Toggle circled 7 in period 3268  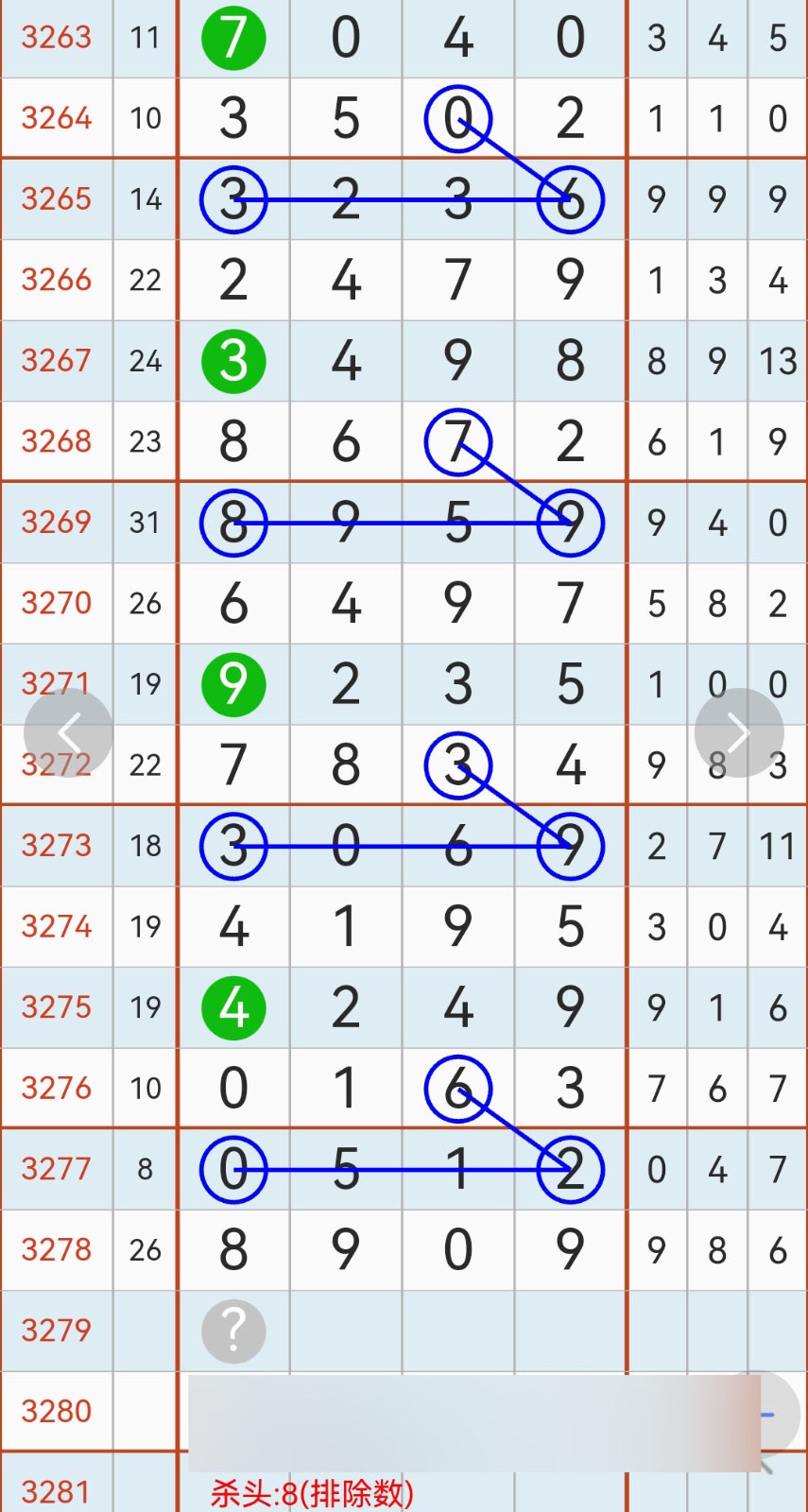click(457, 441)
